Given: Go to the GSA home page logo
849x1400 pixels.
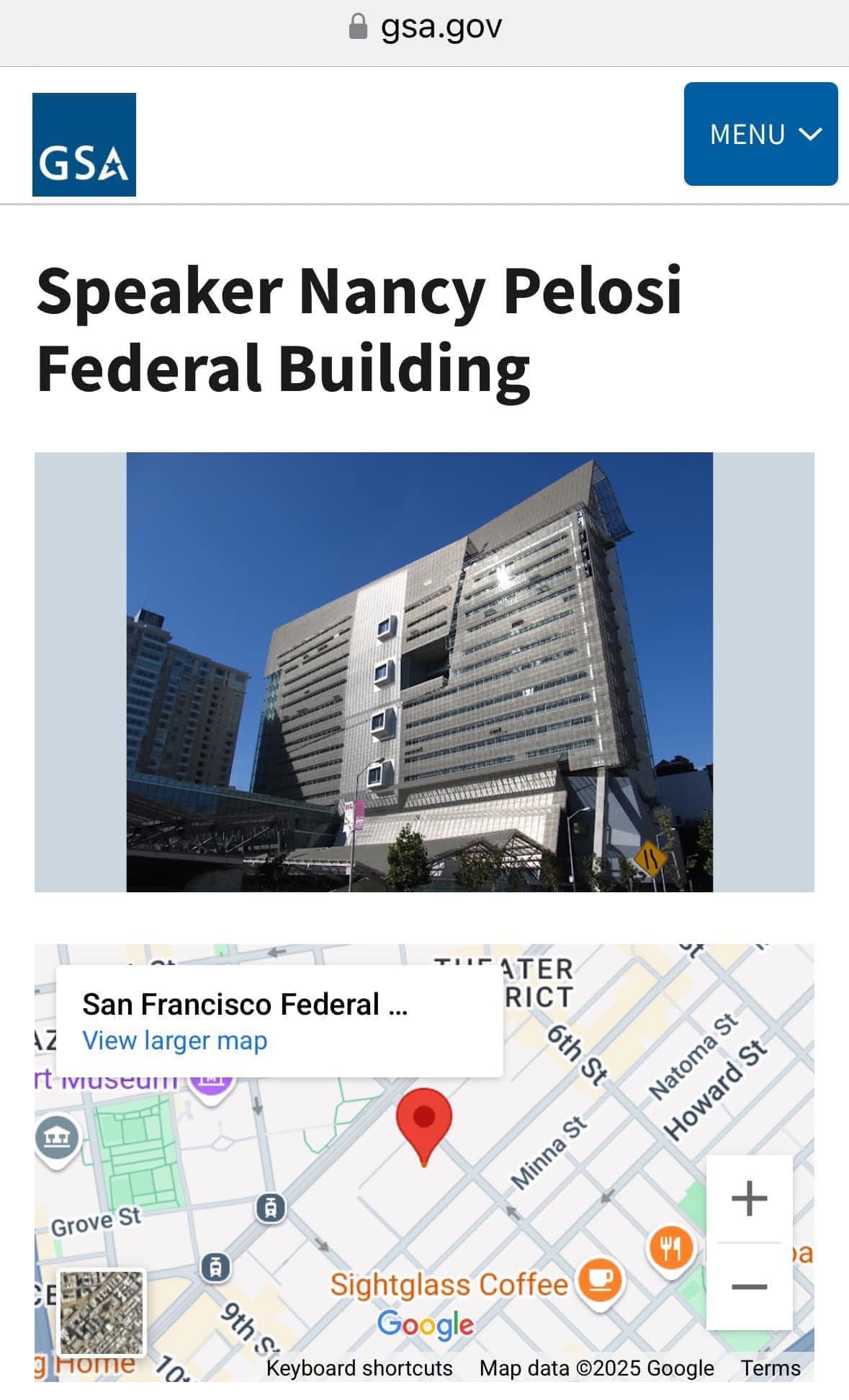Looking at the screenshot, I should [x=84, y=145].
